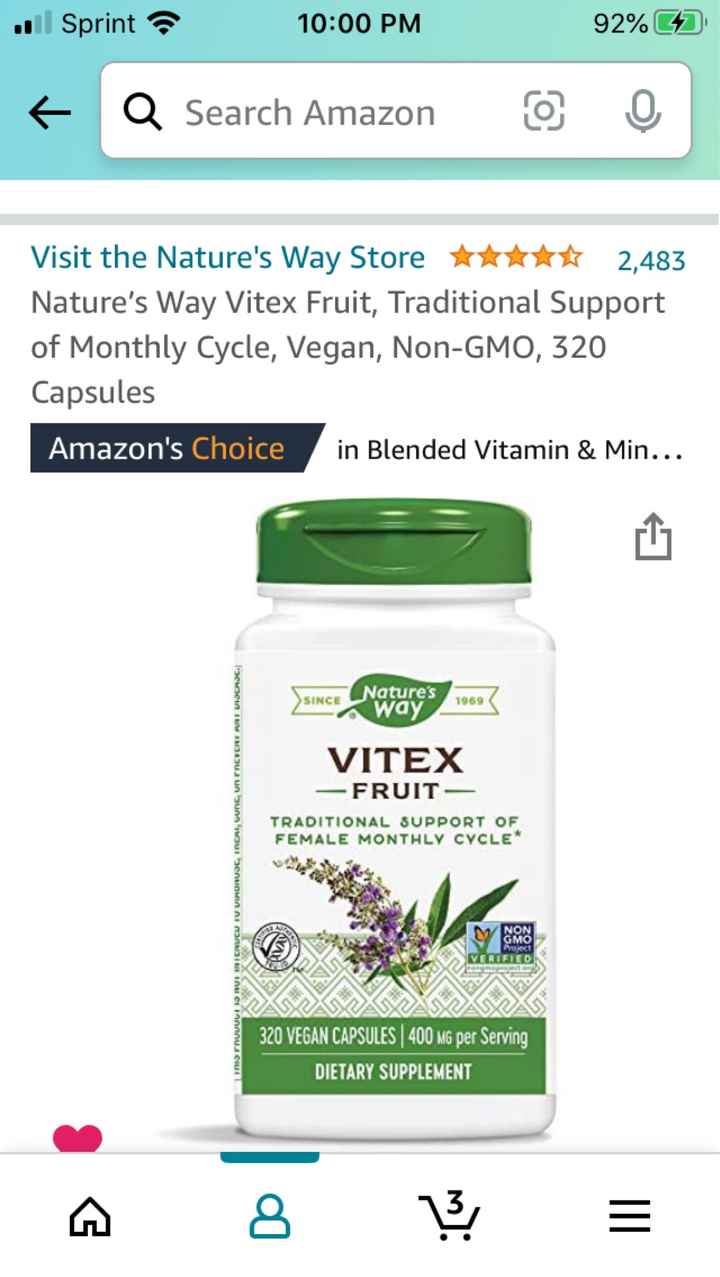
Task: Visit the Nature's Way Store
Action: click(x=228, y=258)
